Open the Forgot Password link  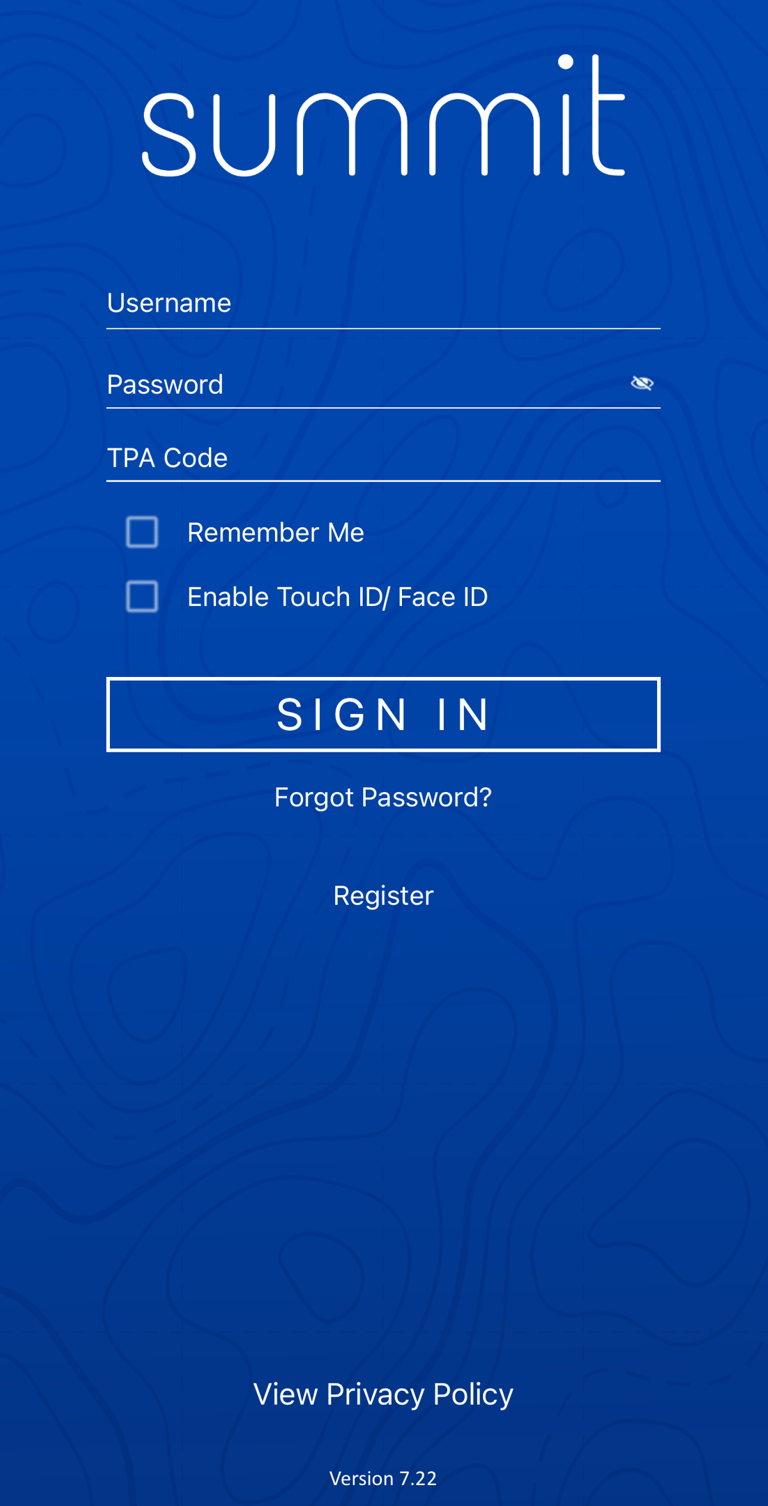tap(383, 797)
